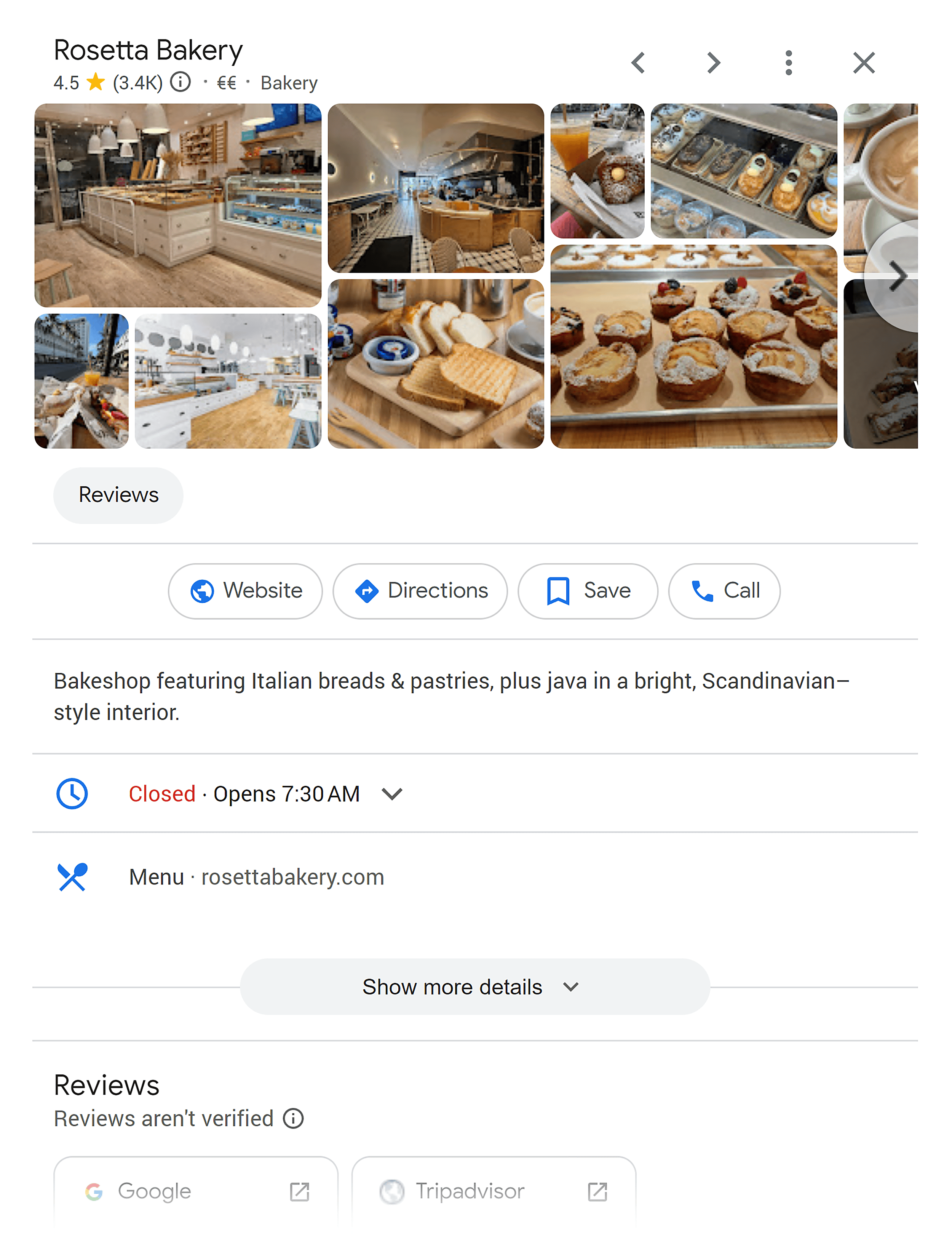Image resolution: width=952 pixels, height=1247 pixels.
Task: Open rosettabakery.com menu link
Action: click(293, 877)
